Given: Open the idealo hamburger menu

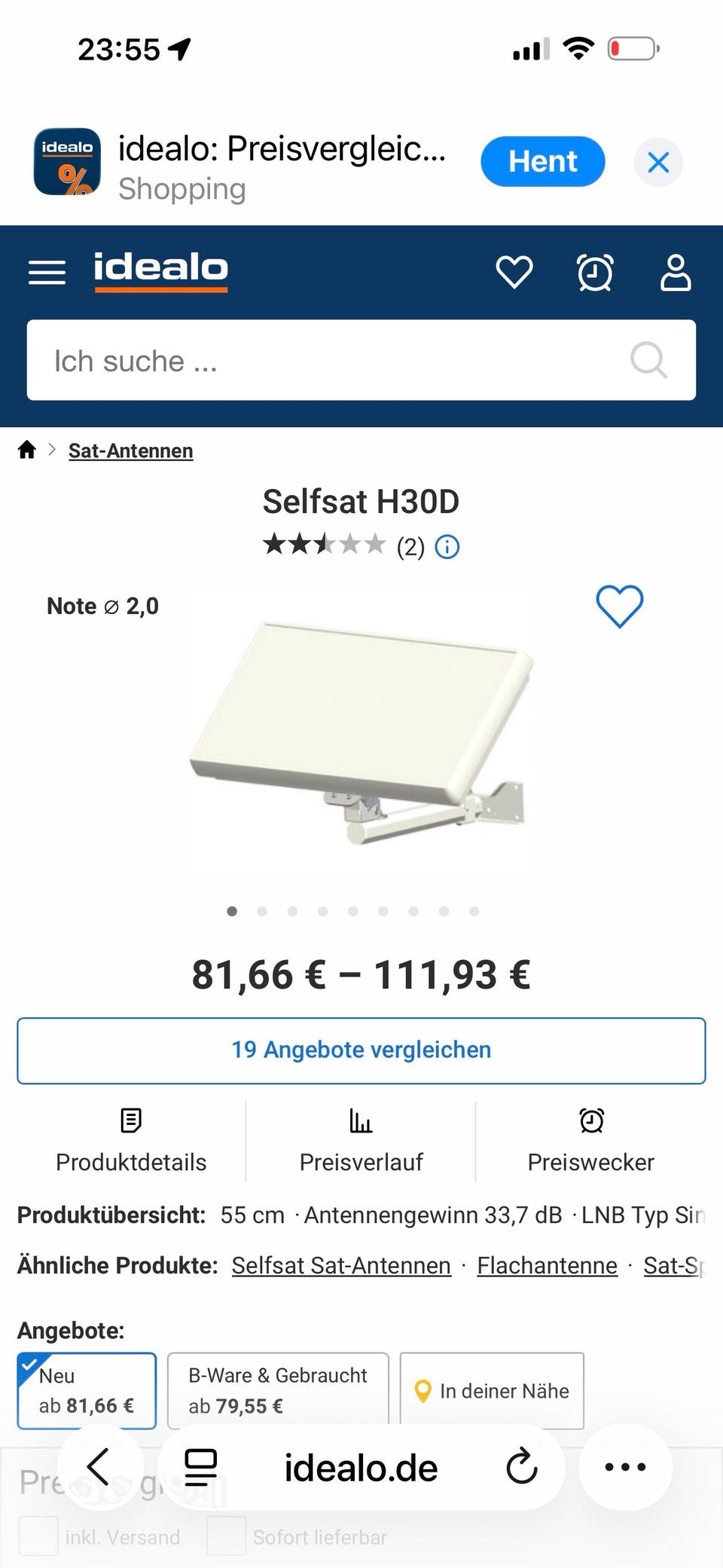Looking at the screenshot, I should point(47,272).
